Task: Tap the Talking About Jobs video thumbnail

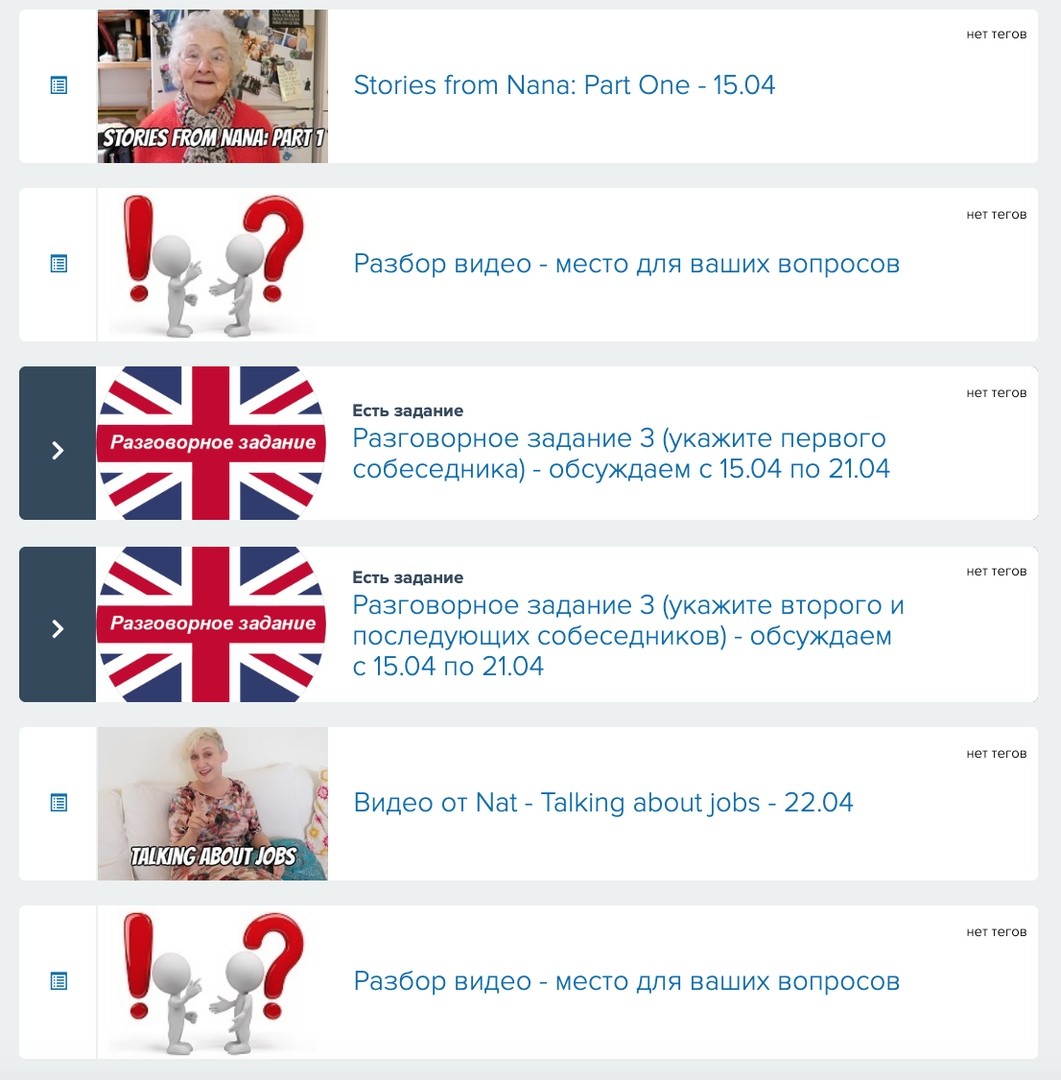Action: 212,804
